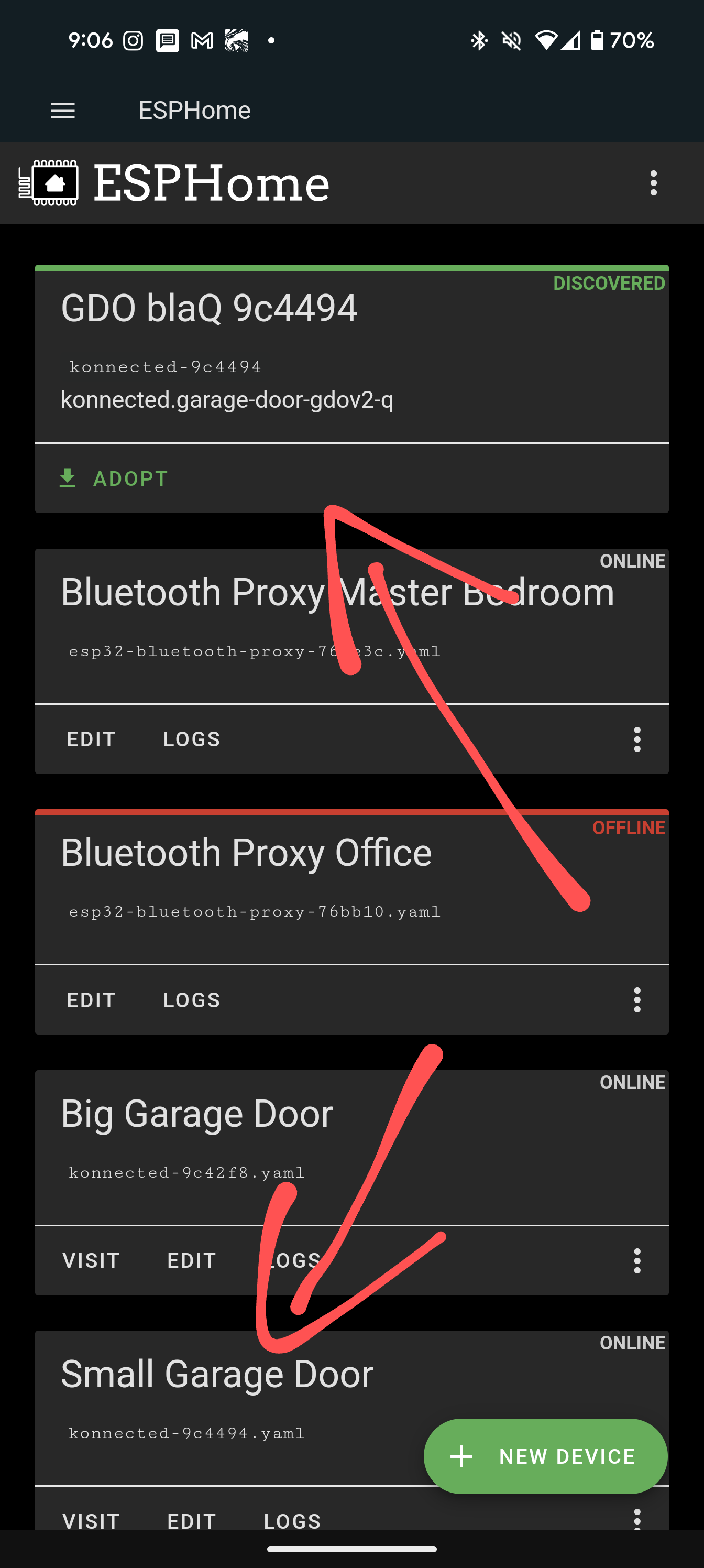Show logs for Bluetooth Proxy Office
The image size is (704, 1568).
tap(192, 1000)
